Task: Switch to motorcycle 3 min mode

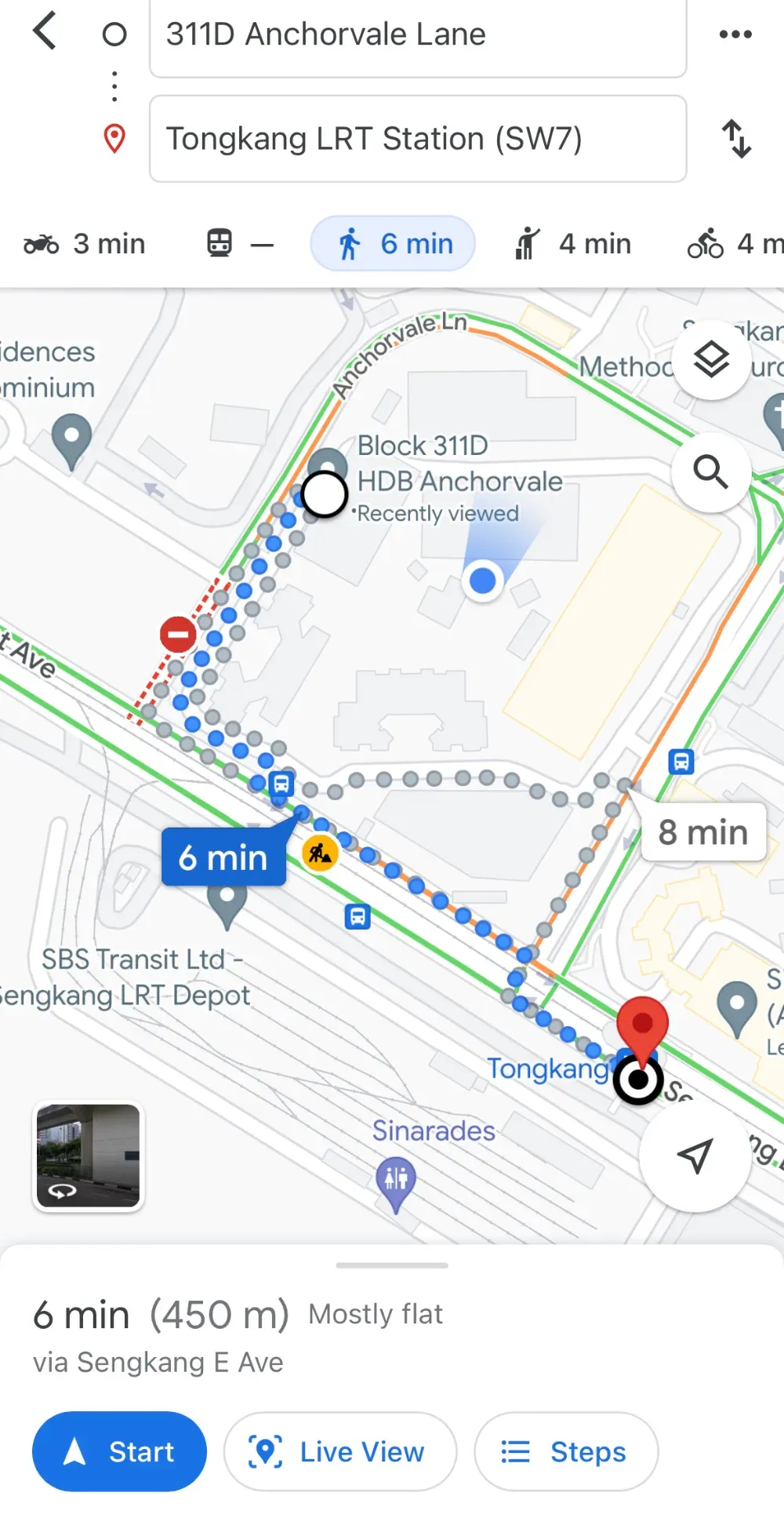Action: coord(85,244)
